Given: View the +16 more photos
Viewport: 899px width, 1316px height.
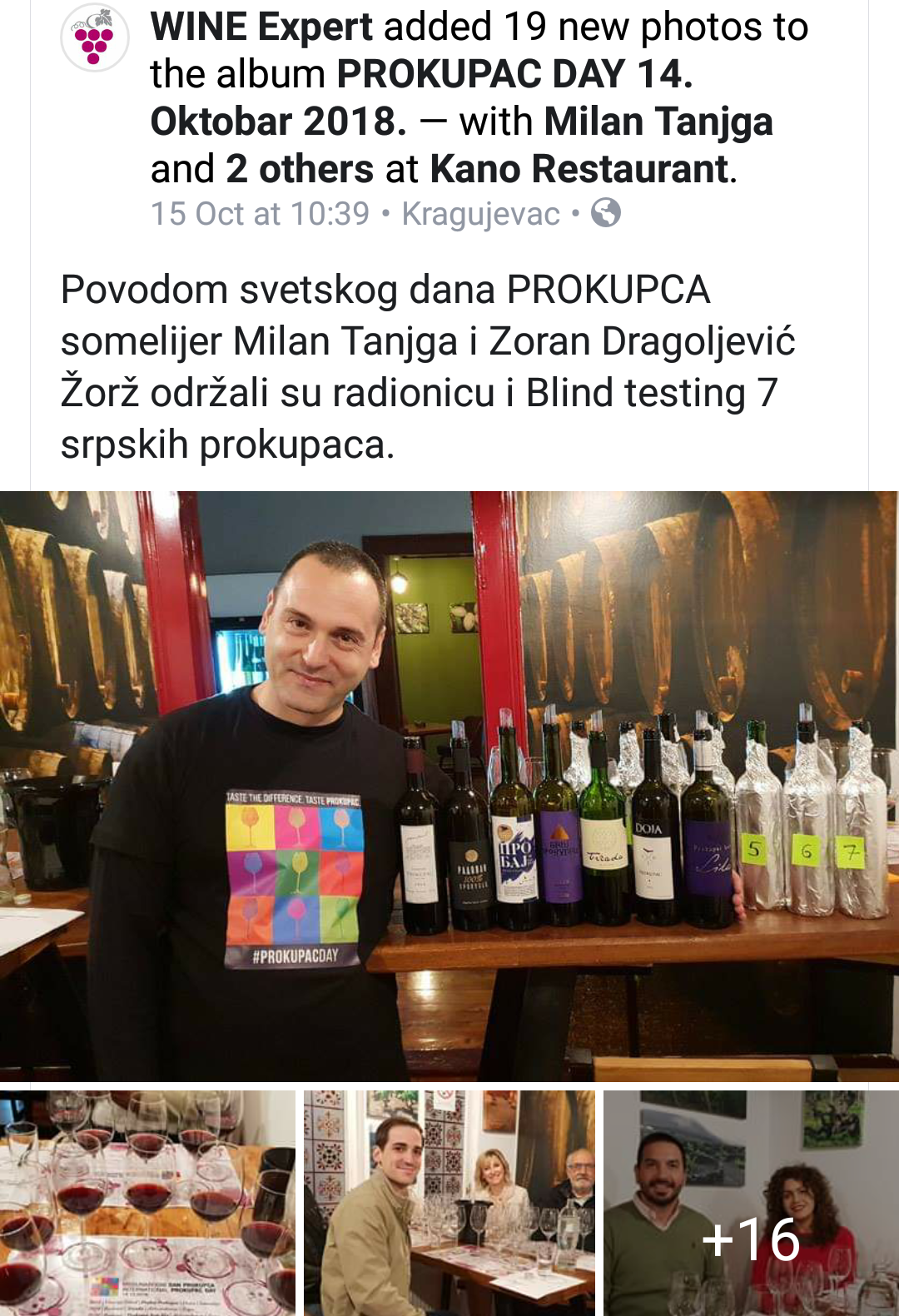Looking at the screenshot, I should [x=751, y=1203].
